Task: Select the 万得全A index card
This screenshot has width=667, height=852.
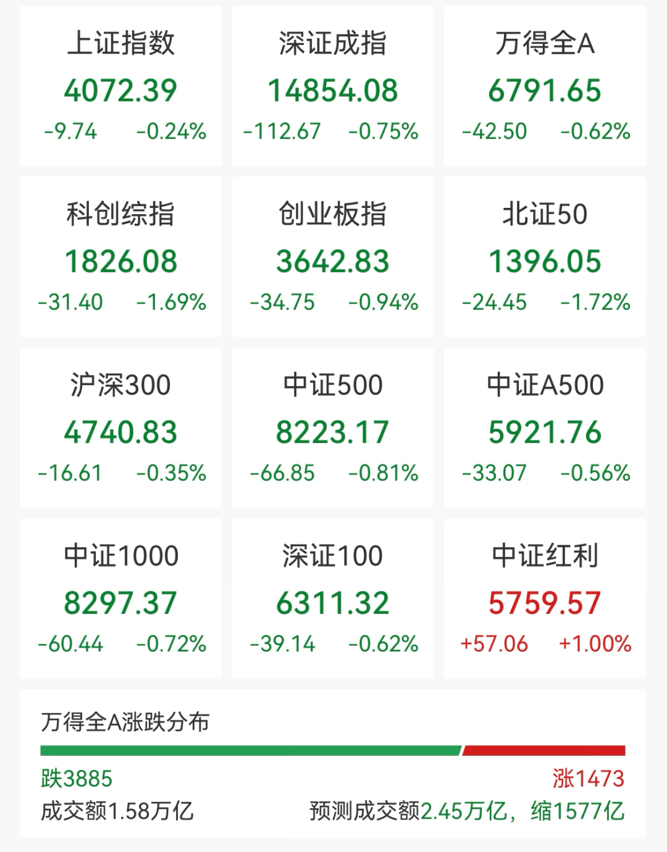Action: point(545,87)
